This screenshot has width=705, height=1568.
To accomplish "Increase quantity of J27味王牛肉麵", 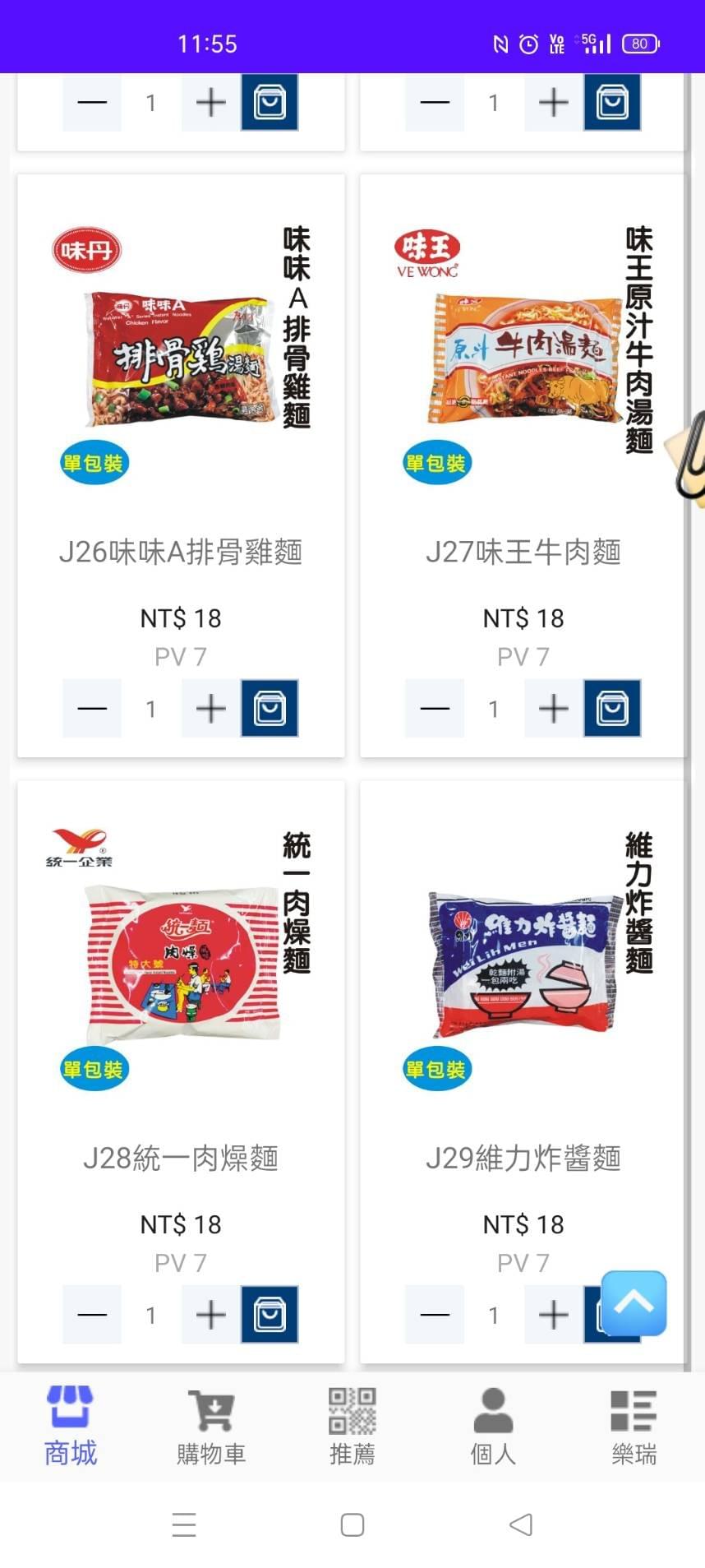I will [553, 708].
